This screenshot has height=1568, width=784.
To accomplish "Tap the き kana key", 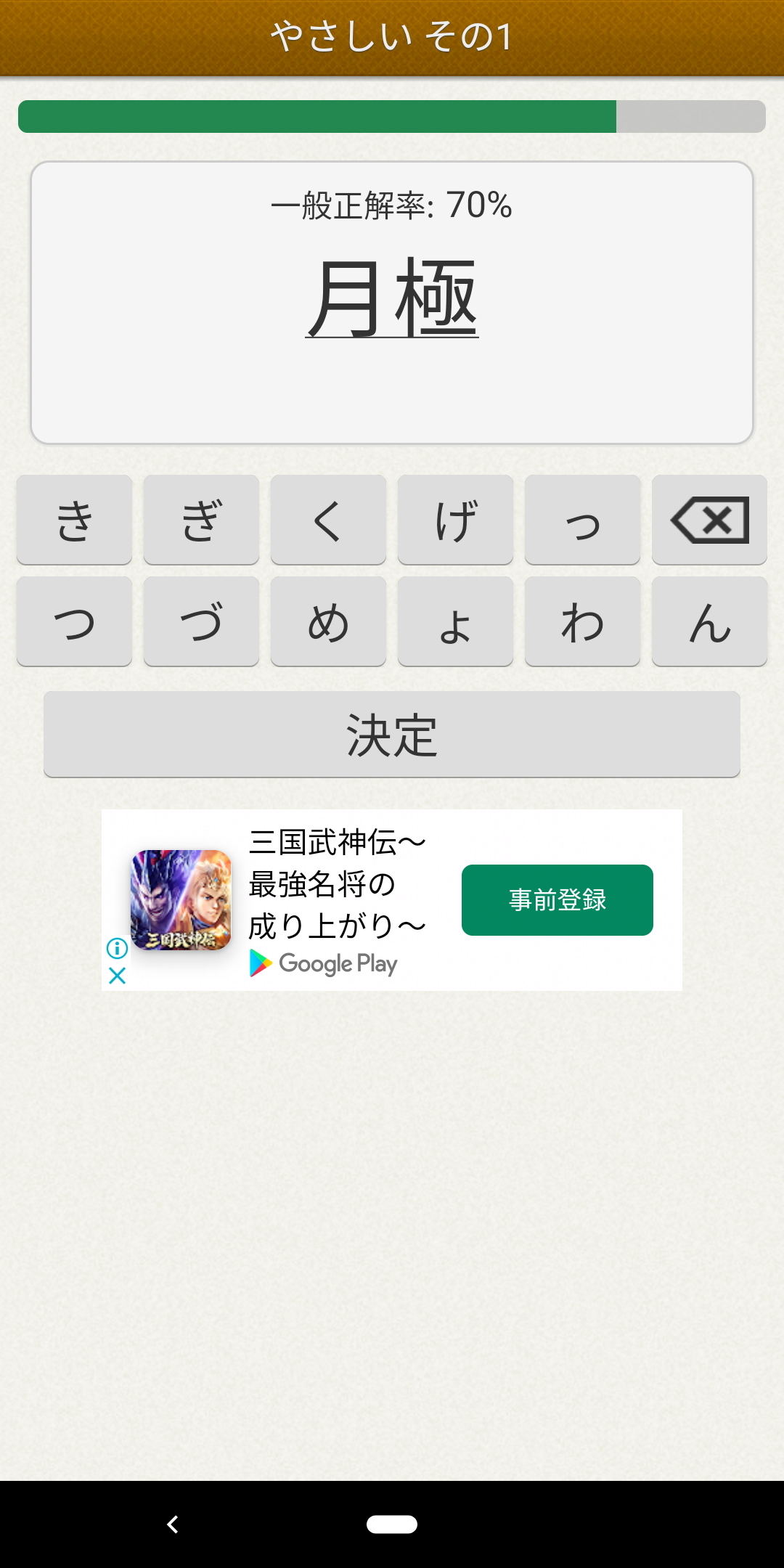I will (74, 520).
